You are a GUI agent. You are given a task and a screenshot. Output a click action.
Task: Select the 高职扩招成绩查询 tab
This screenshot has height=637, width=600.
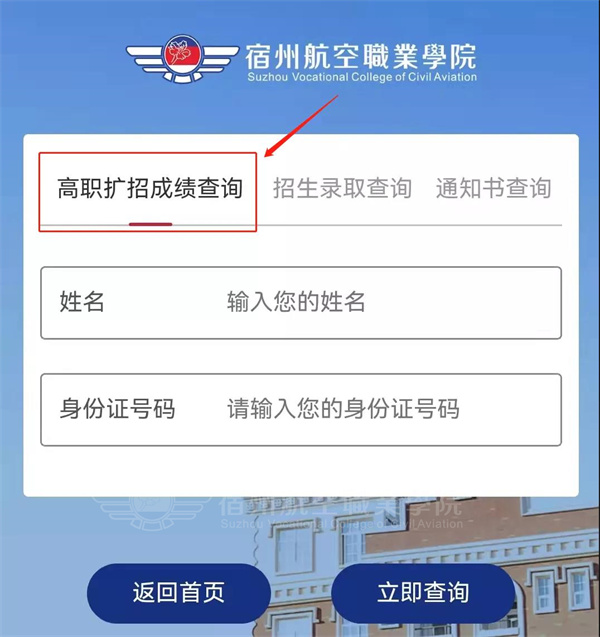(x=150, y=188)
